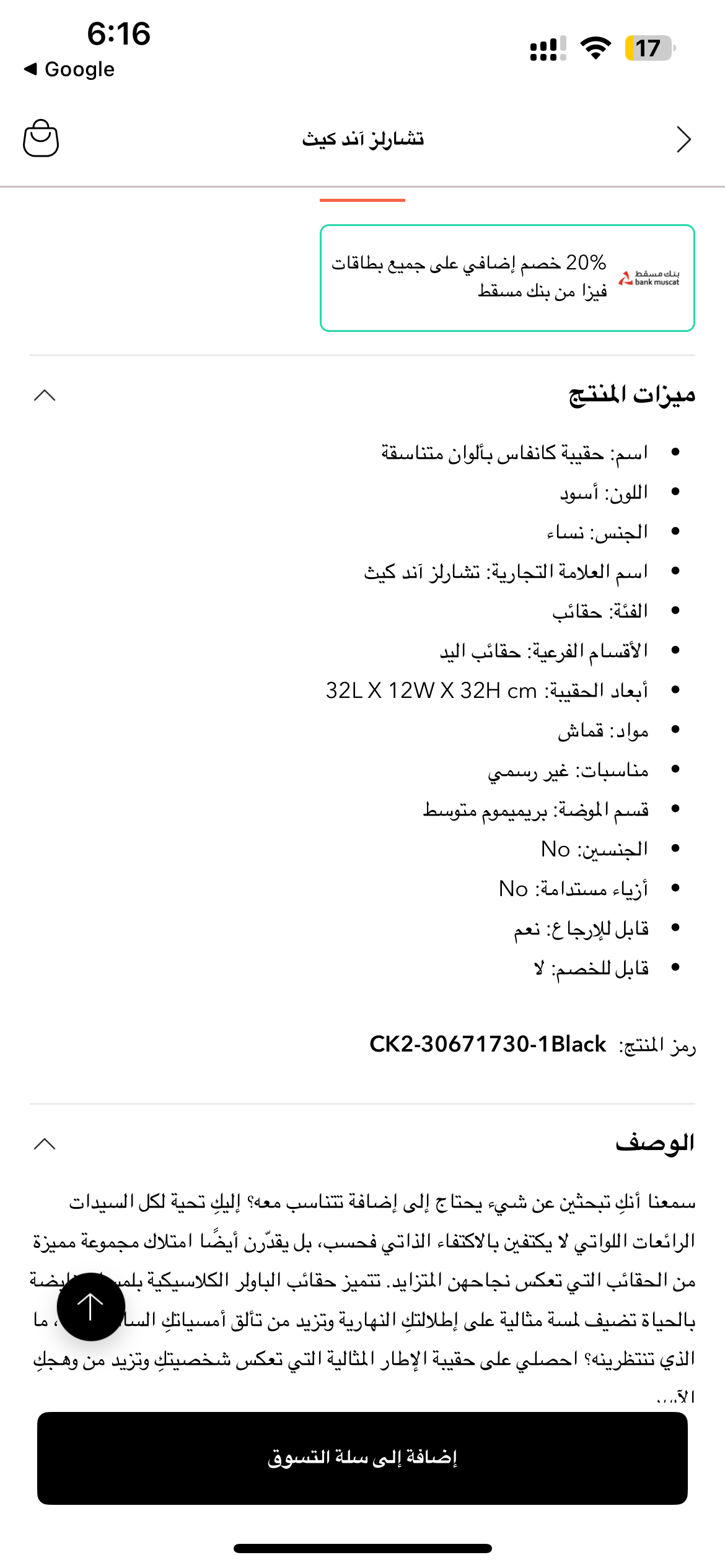Return to Google via status bar link

[x=69, y=69]
